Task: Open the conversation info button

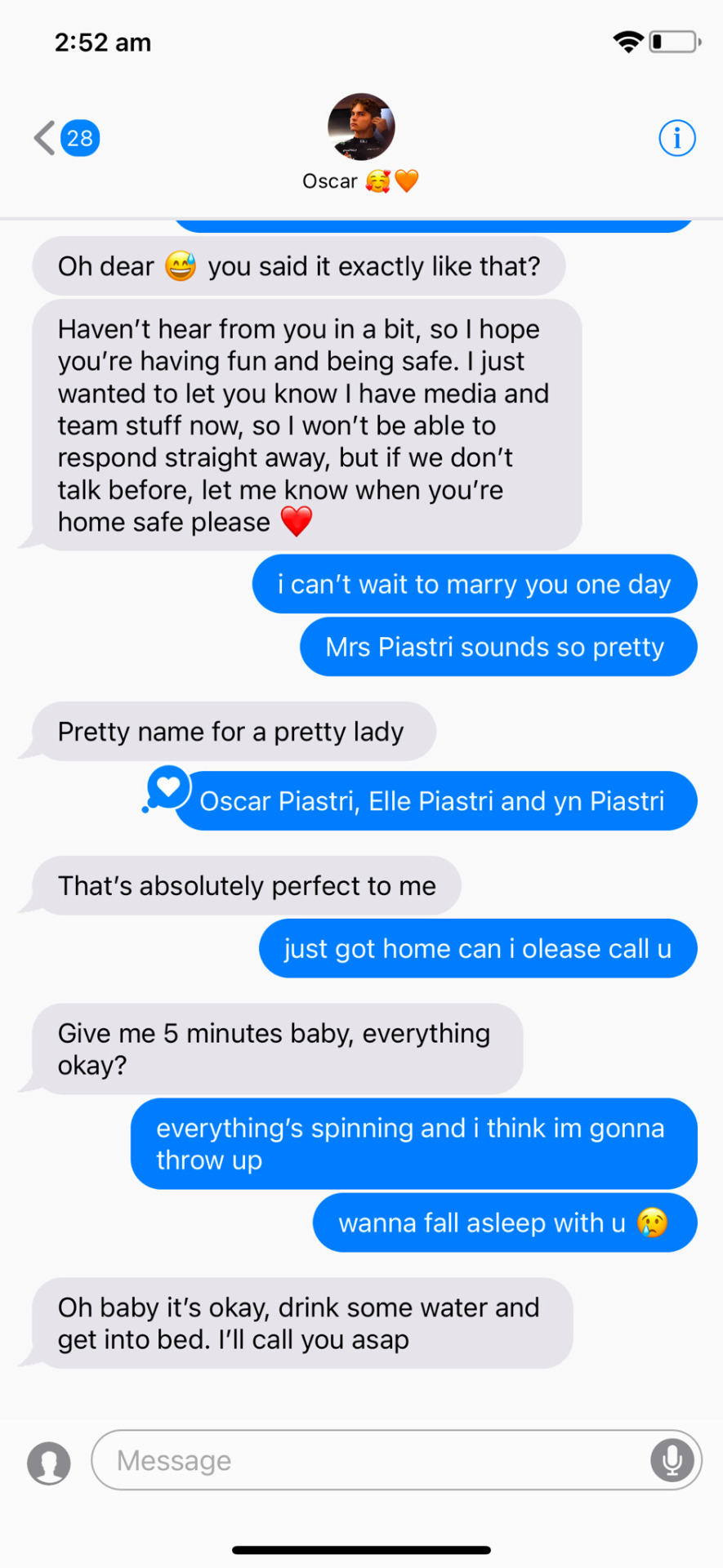Action: click(676, 138)
